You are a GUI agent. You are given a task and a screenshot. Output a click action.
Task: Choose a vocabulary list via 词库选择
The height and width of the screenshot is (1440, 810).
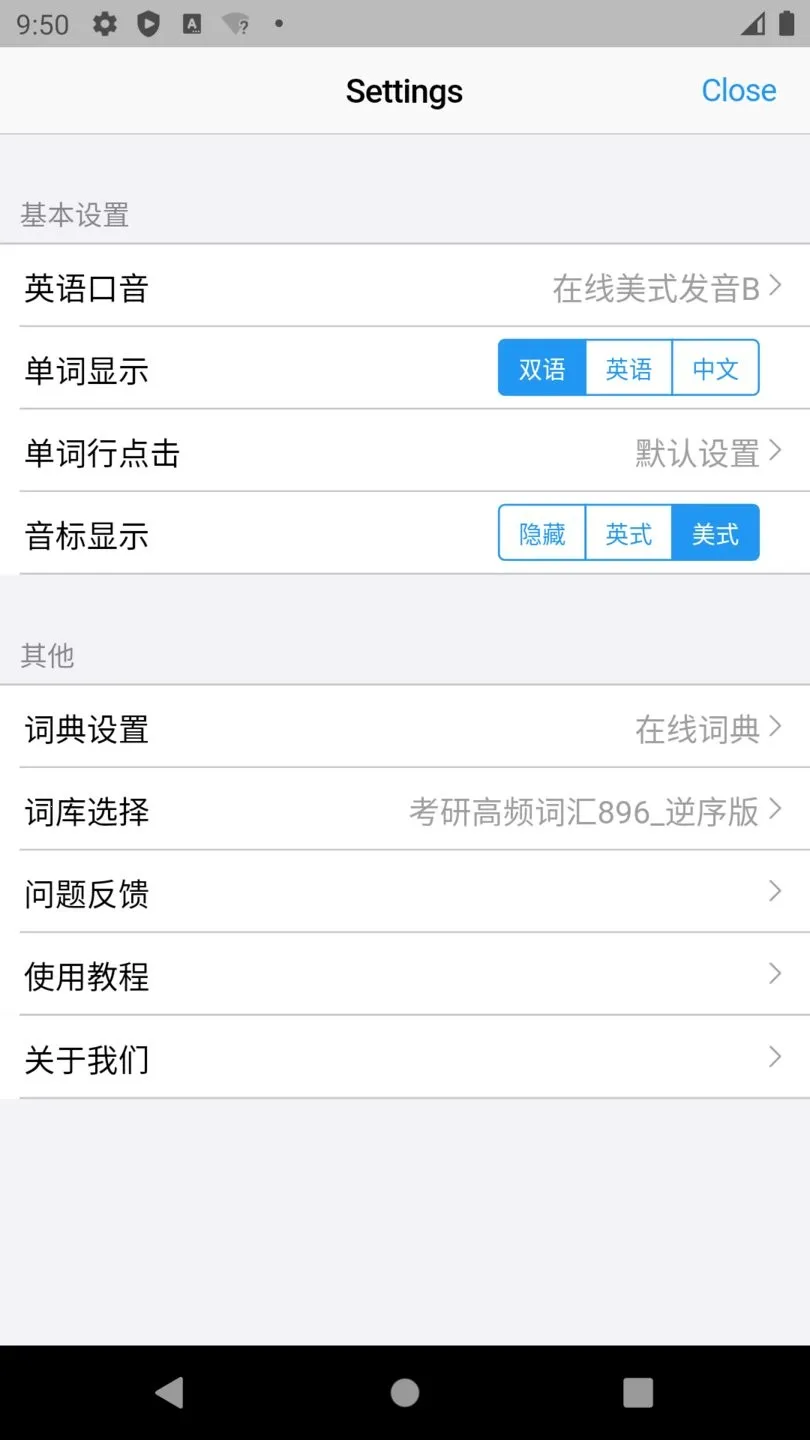pos(405,811)
